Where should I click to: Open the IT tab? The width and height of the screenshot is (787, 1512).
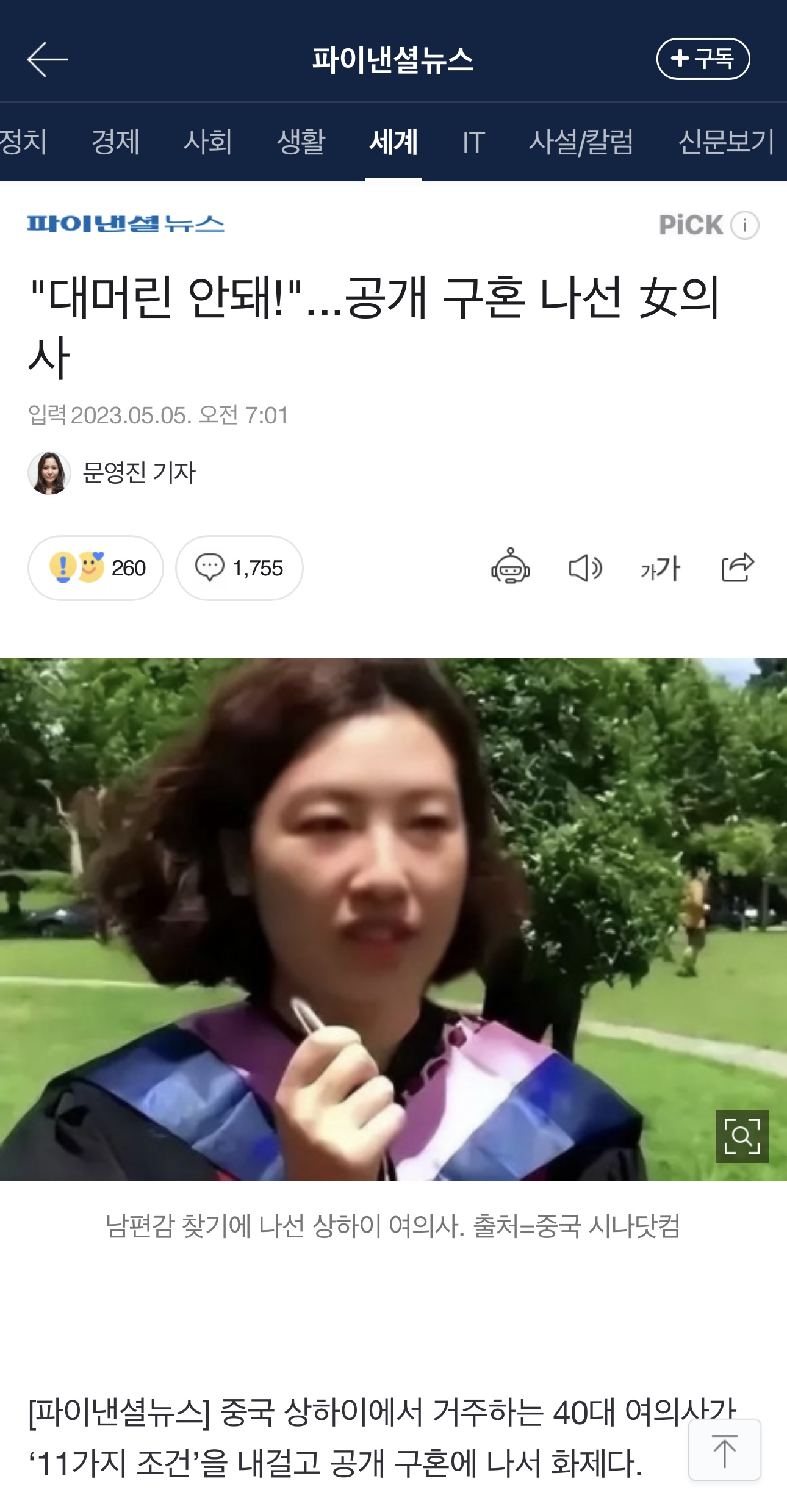tap(473, 142)
